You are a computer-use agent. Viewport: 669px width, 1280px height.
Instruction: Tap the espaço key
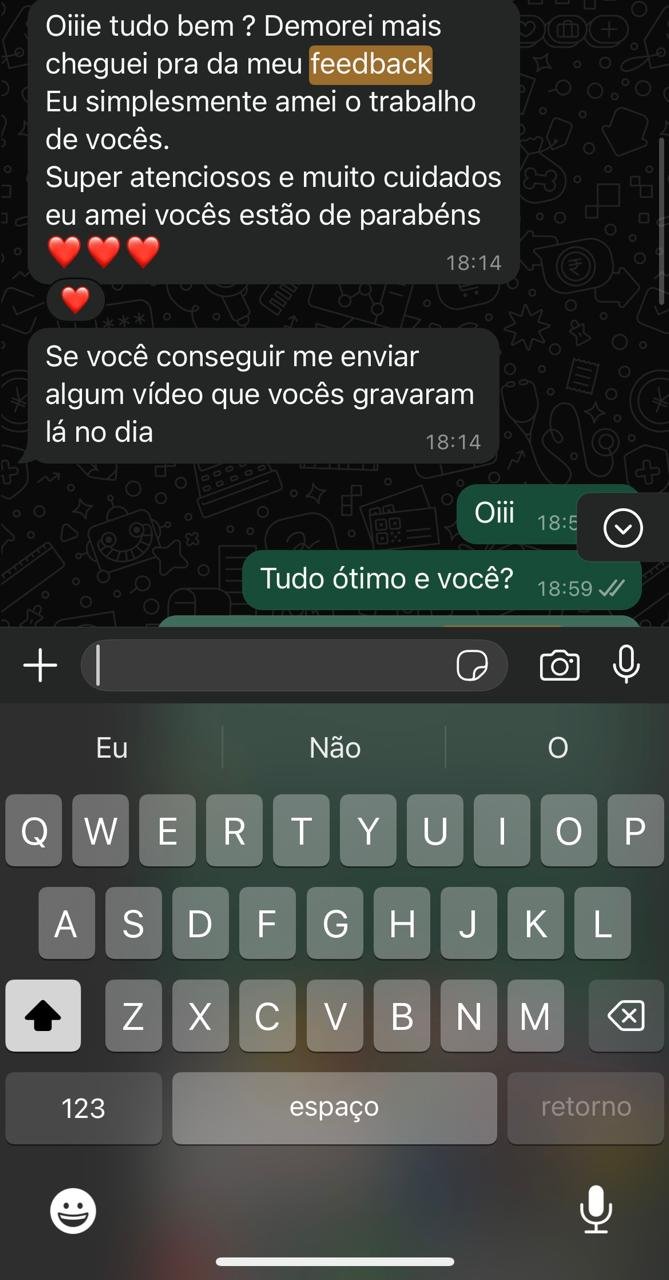334,1108
